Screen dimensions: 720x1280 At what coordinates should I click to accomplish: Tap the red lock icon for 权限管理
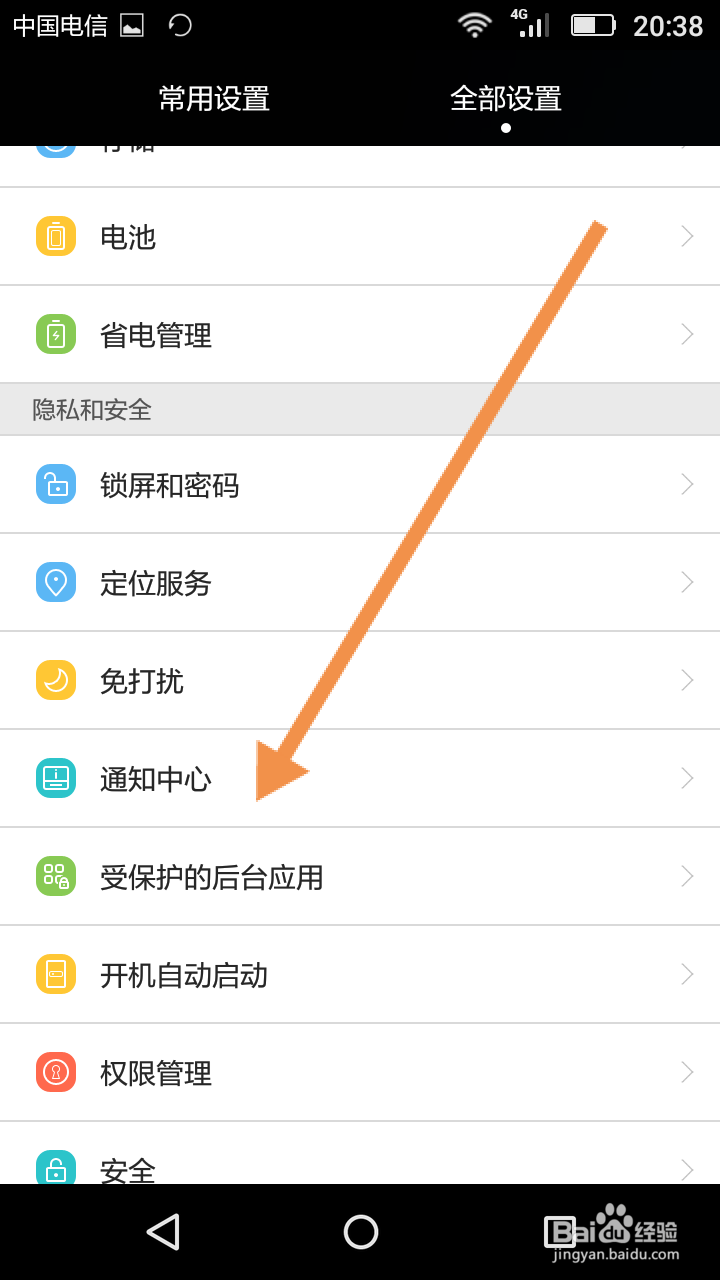tap(55, 1072)
